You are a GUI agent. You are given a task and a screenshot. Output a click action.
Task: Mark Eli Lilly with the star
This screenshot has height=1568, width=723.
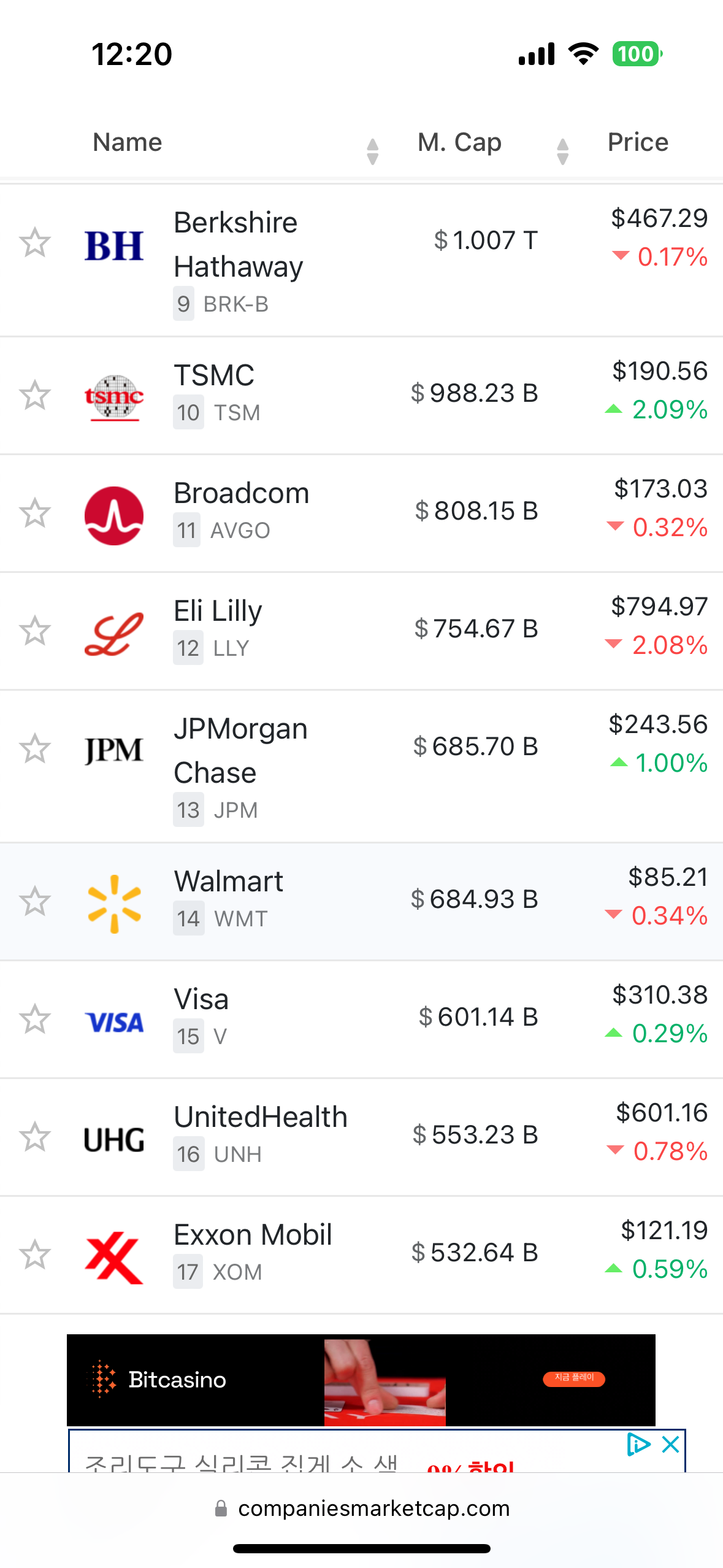point(35,631)
